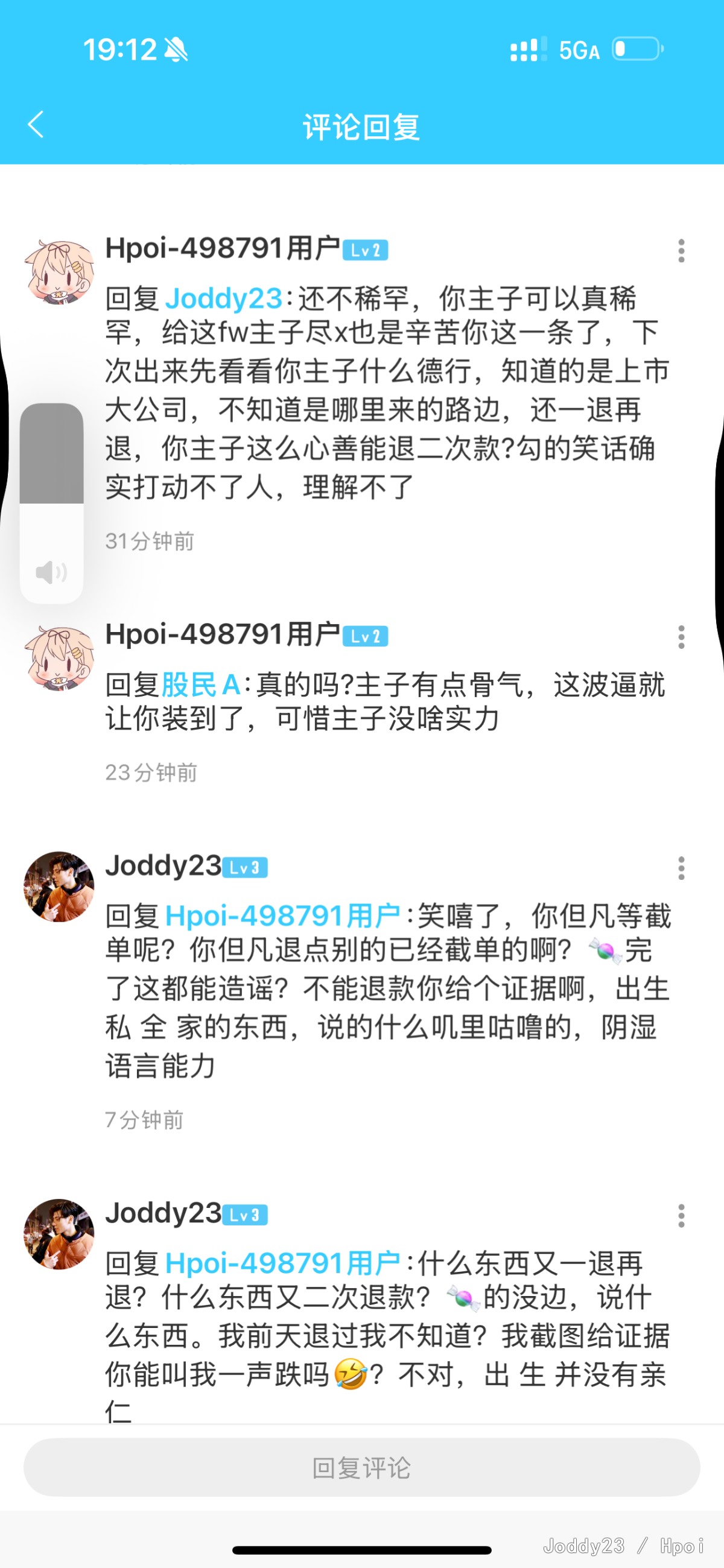Tap the anime avatar on the 23分钟前 comment

click(59, 659)
